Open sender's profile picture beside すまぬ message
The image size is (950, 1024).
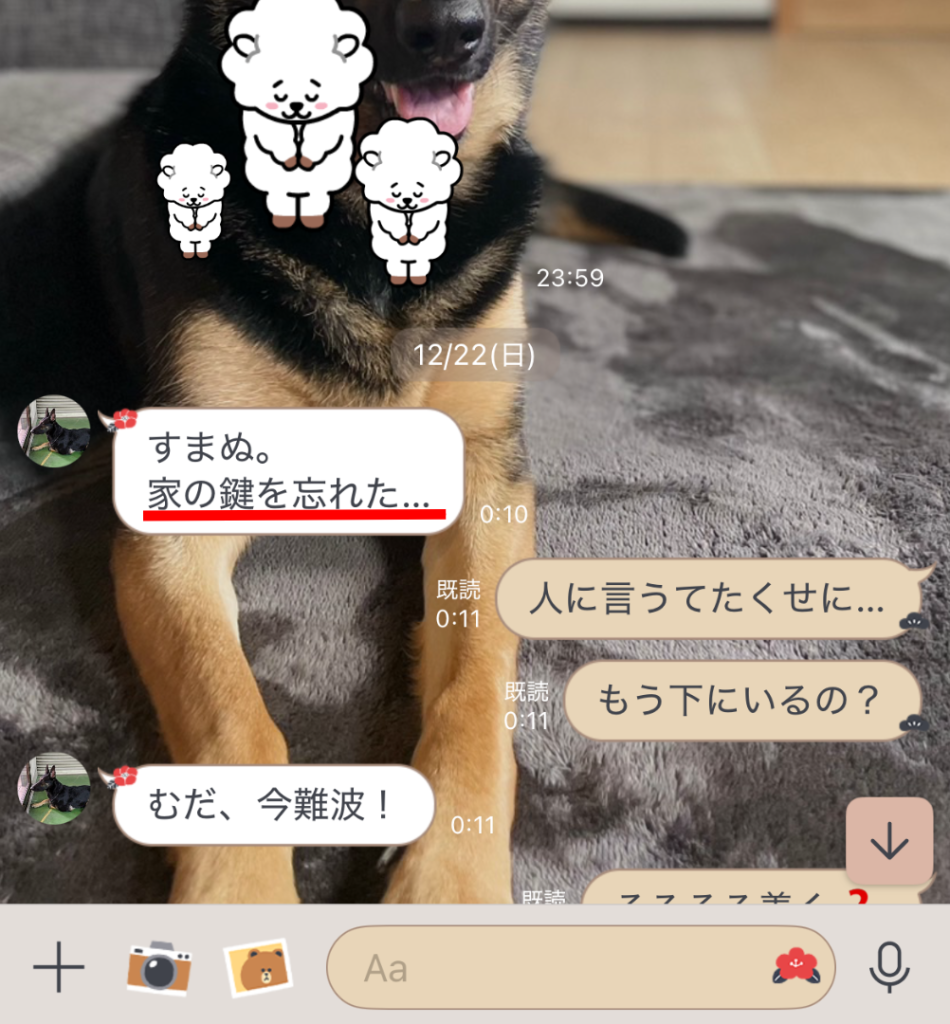click(55, 431)
